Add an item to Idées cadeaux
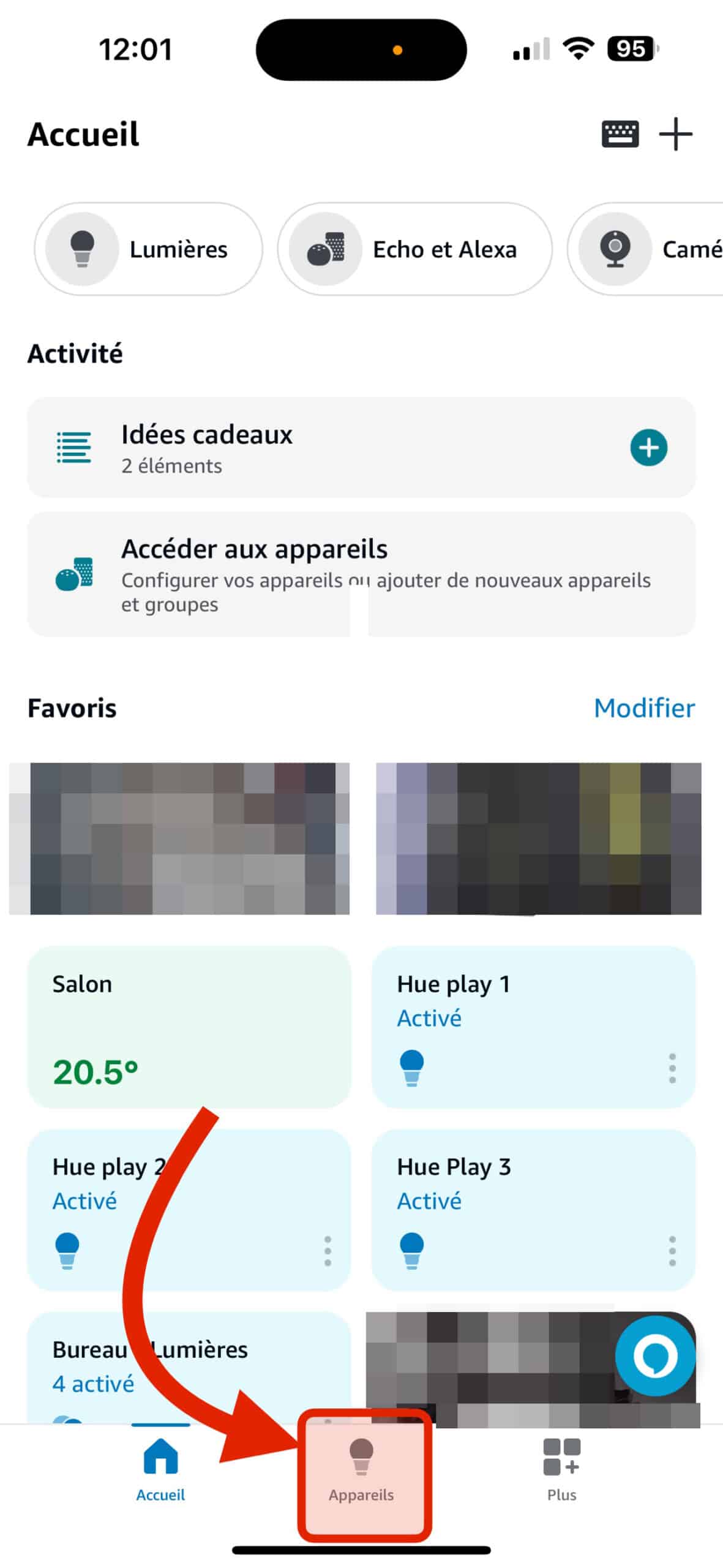Viewport: 723px width, 1568px height. pos(648,448)
